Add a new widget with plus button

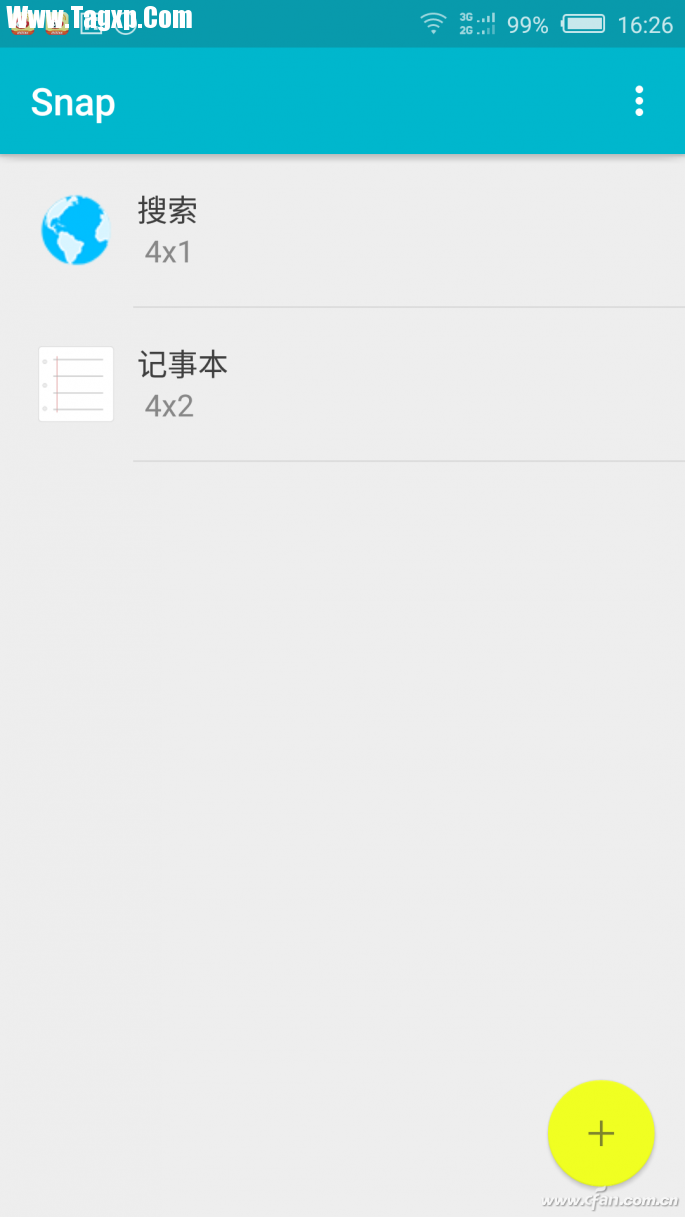[x=601, y=1133]
